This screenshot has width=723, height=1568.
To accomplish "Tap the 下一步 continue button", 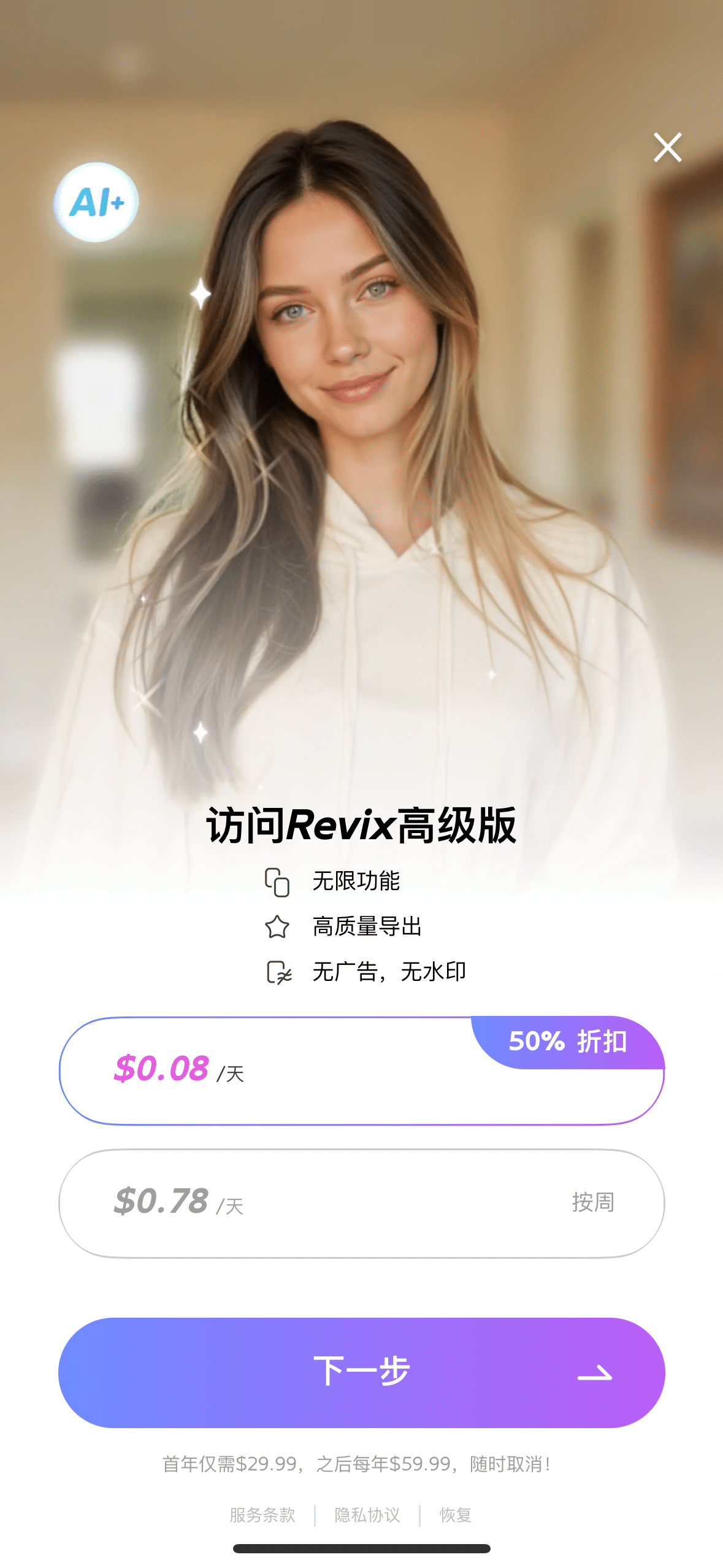I will coord(361,1372).
